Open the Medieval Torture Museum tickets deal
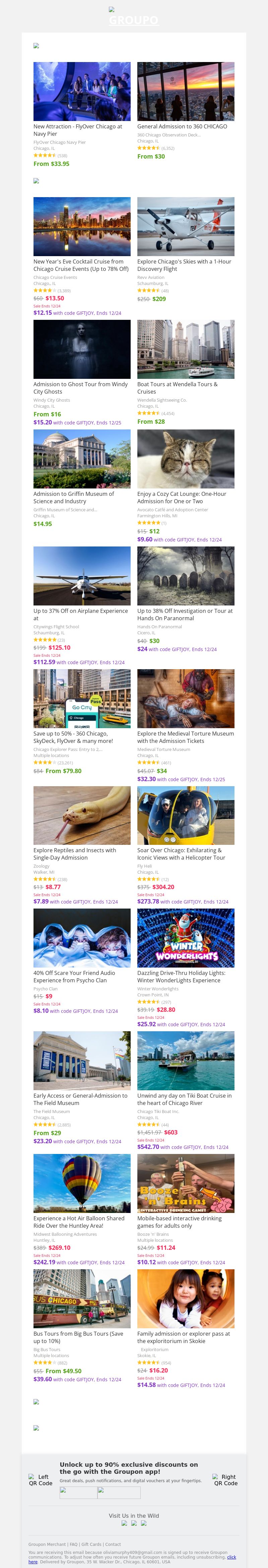Viewport: 268px width, 1568px height. [x=185, y=699]
